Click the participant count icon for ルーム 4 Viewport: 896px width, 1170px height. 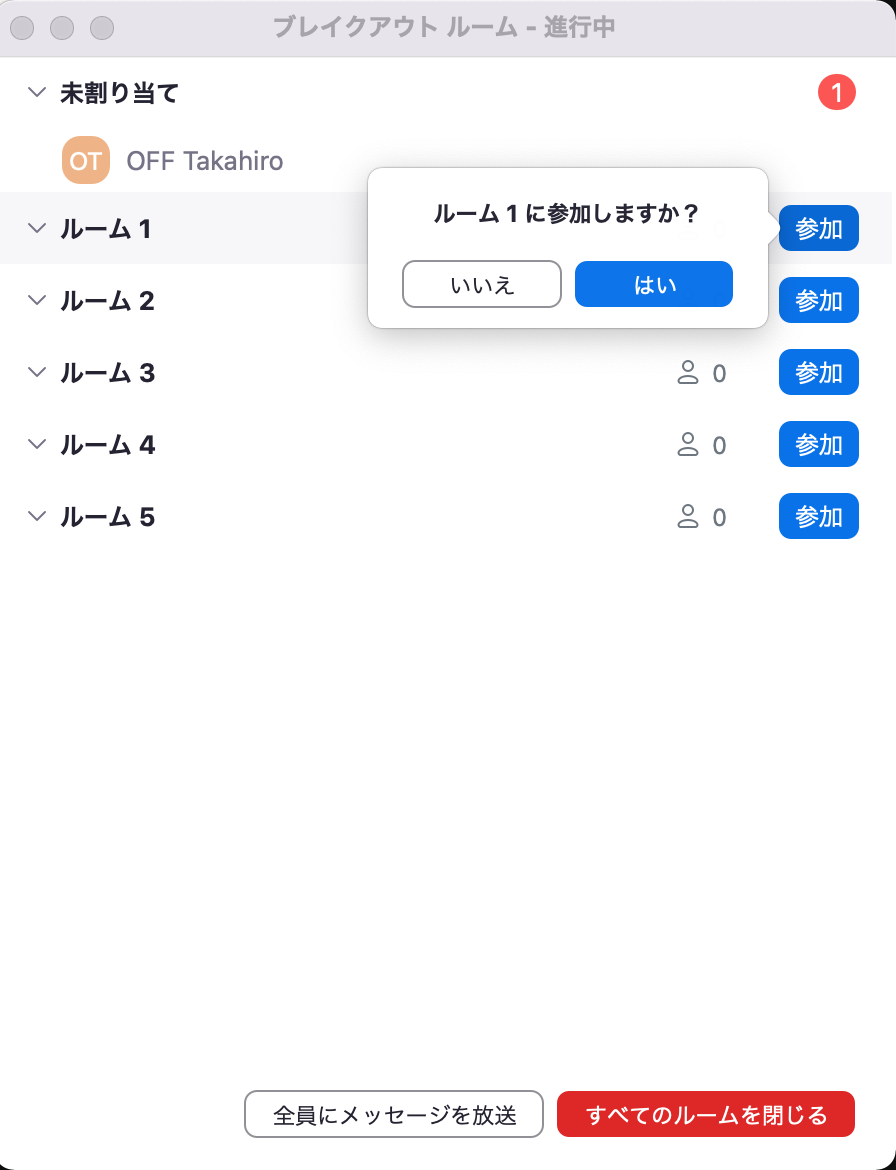pyautogui.click(x=688, y=444)
